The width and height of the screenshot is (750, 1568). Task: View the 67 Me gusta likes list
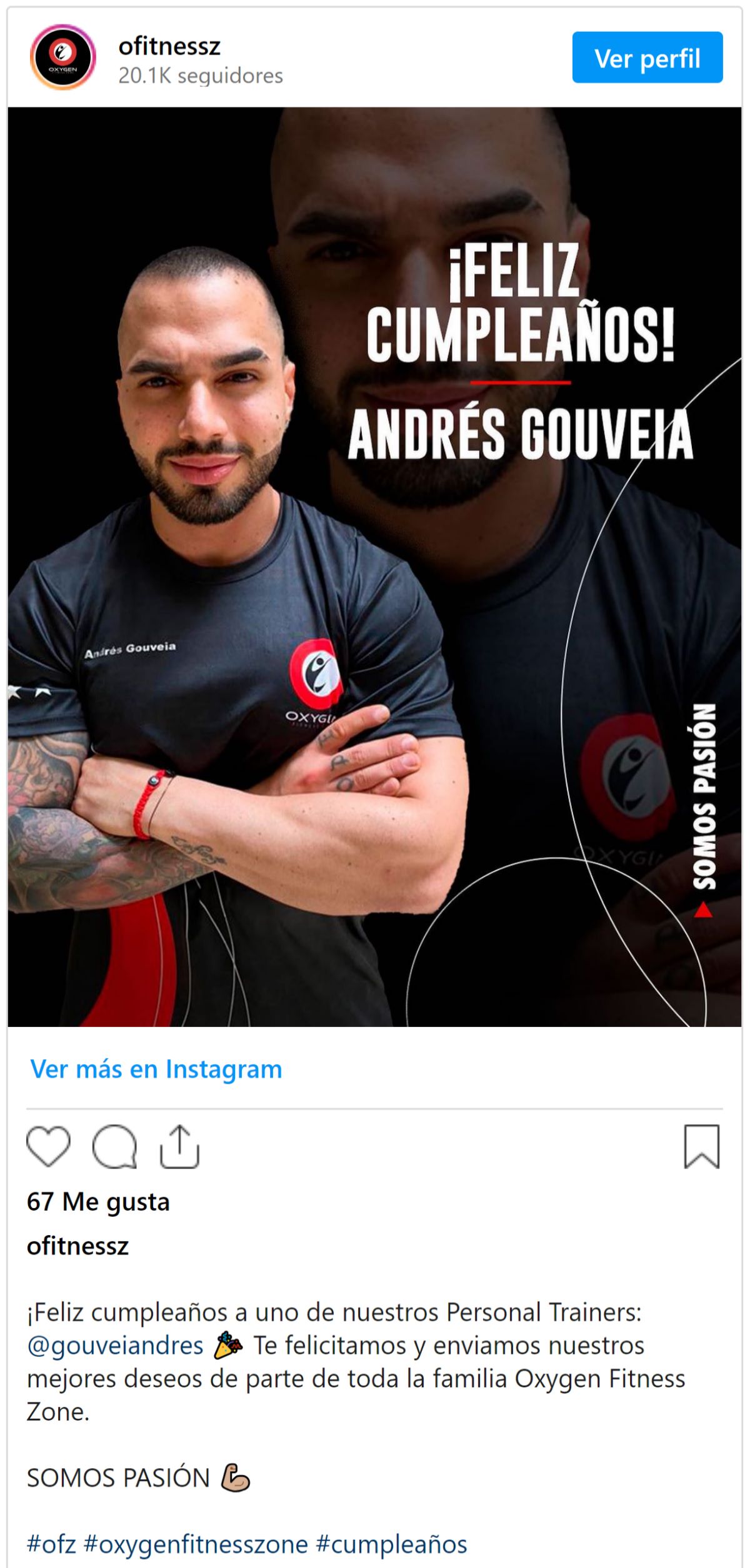click(98, 1201)
